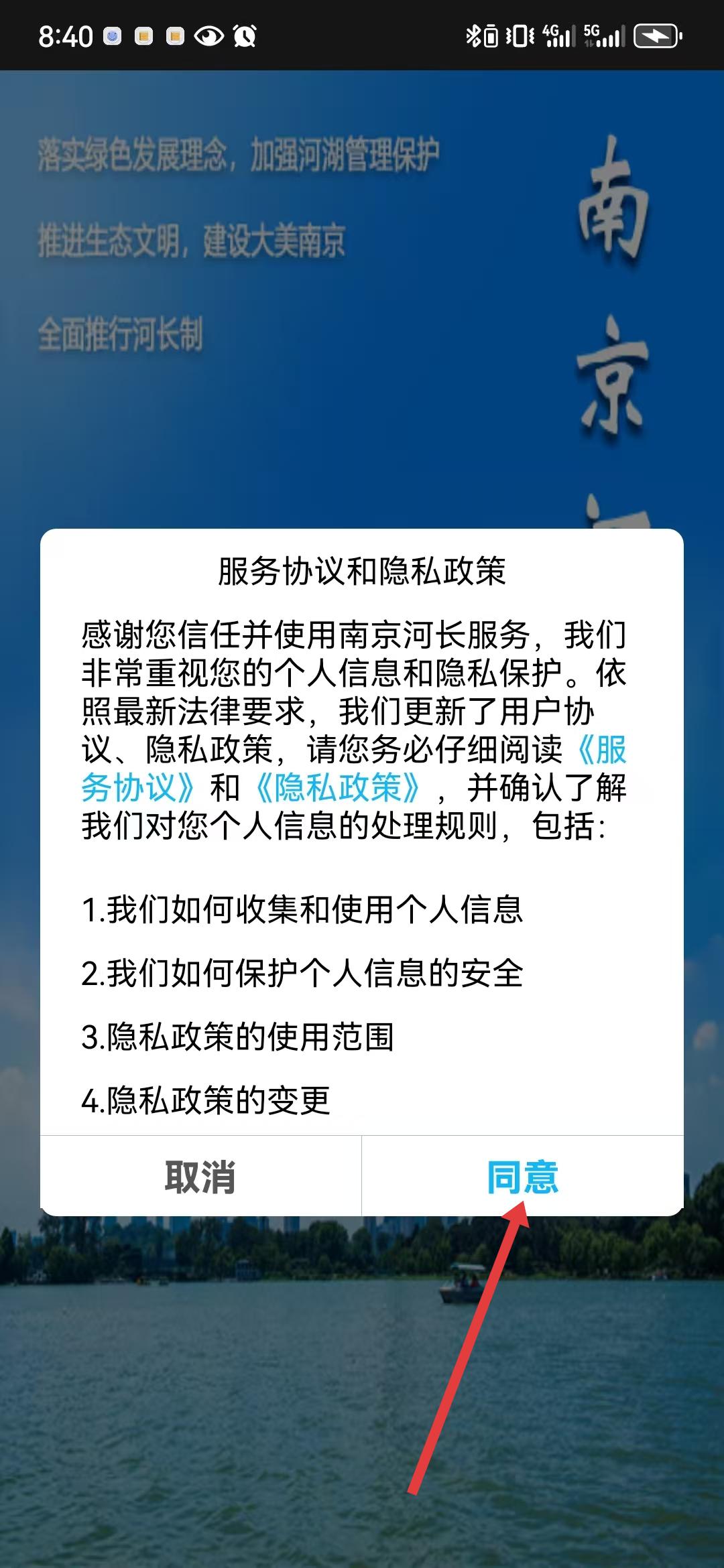Open the 《服务协议》 link
Viewport: 724px width, 1568px height.
[x=137, y=788]
